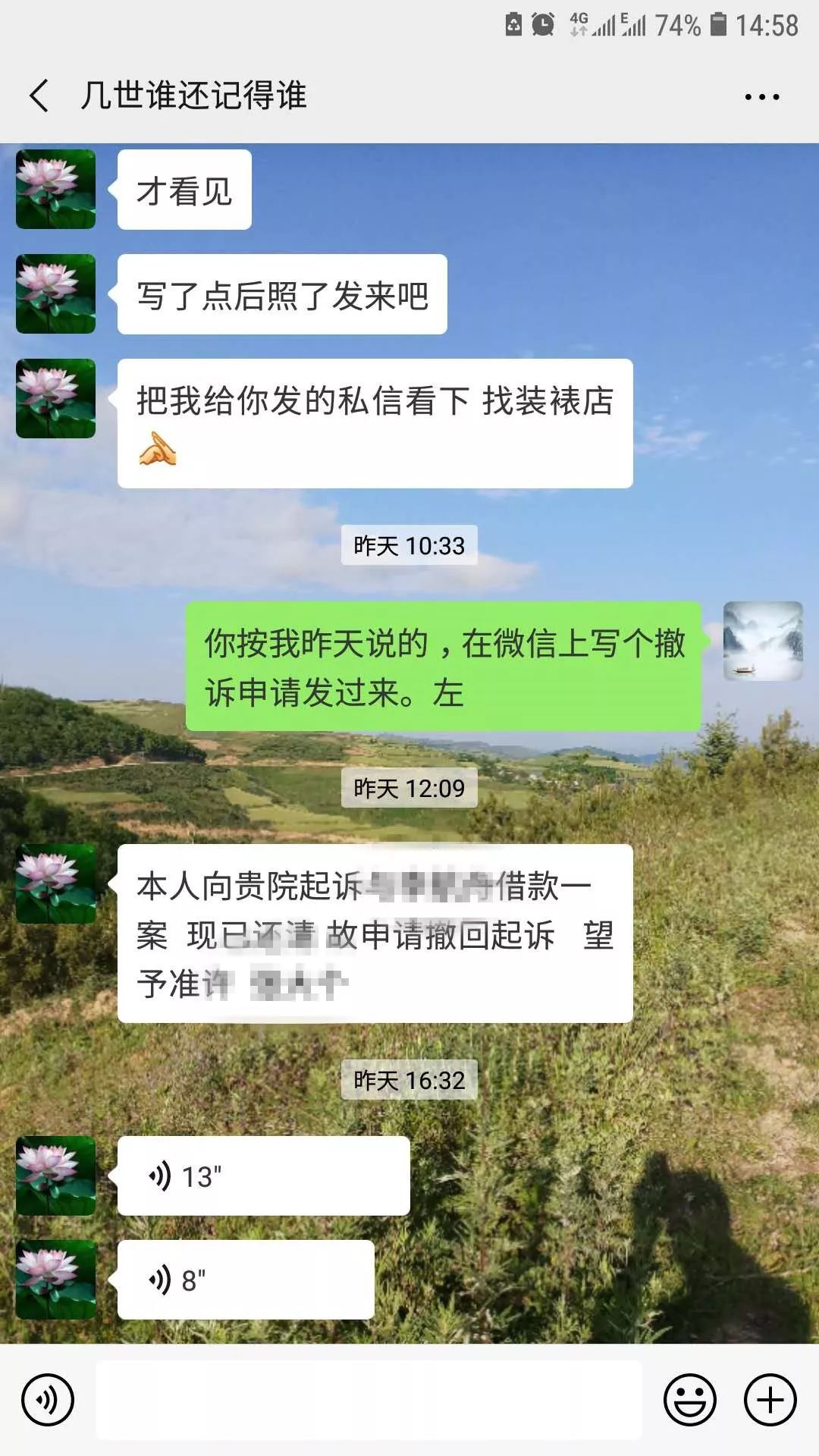This screenshot has width=819, height=1456.
Task: Switch to voice input mode
Action: tap(48, 1400)
